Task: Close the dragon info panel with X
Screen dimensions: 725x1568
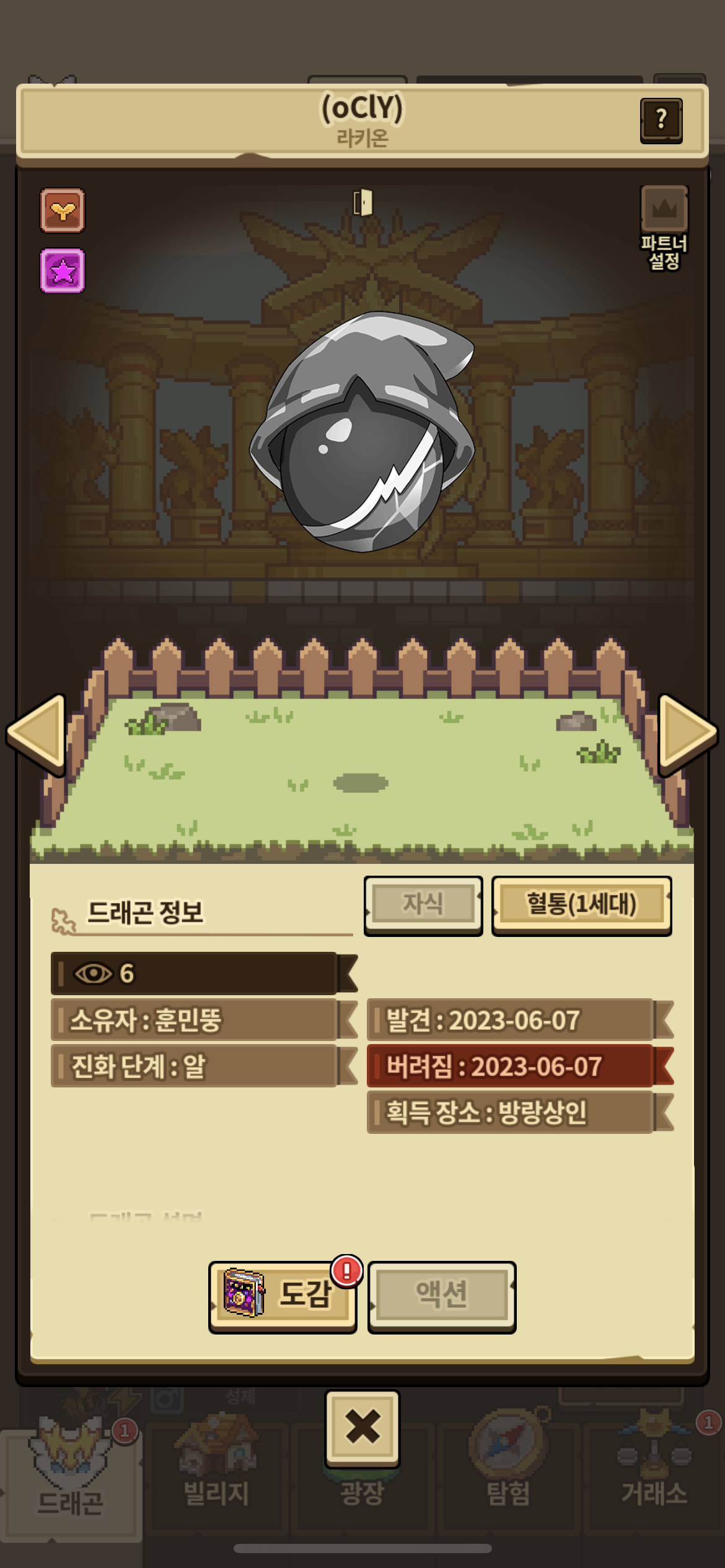Action: pyautogui.click(x=362, y=1428)
